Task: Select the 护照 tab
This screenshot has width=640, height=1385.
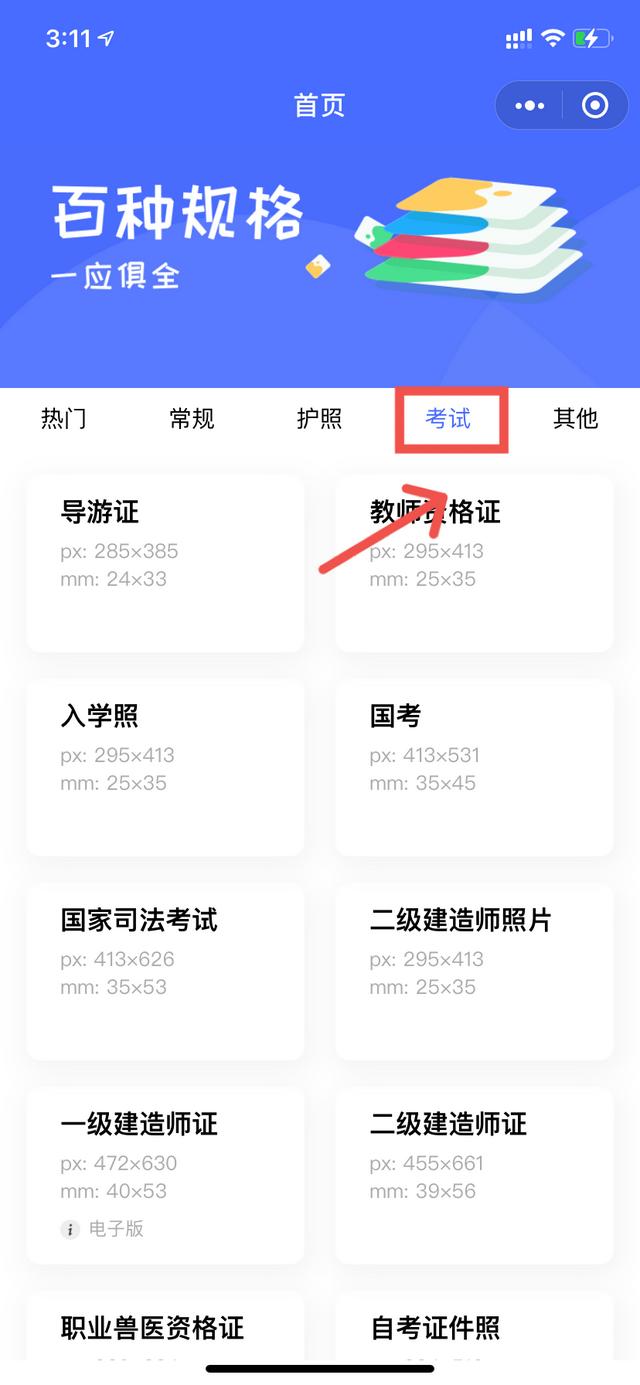Action: click(x=319, y=418)
